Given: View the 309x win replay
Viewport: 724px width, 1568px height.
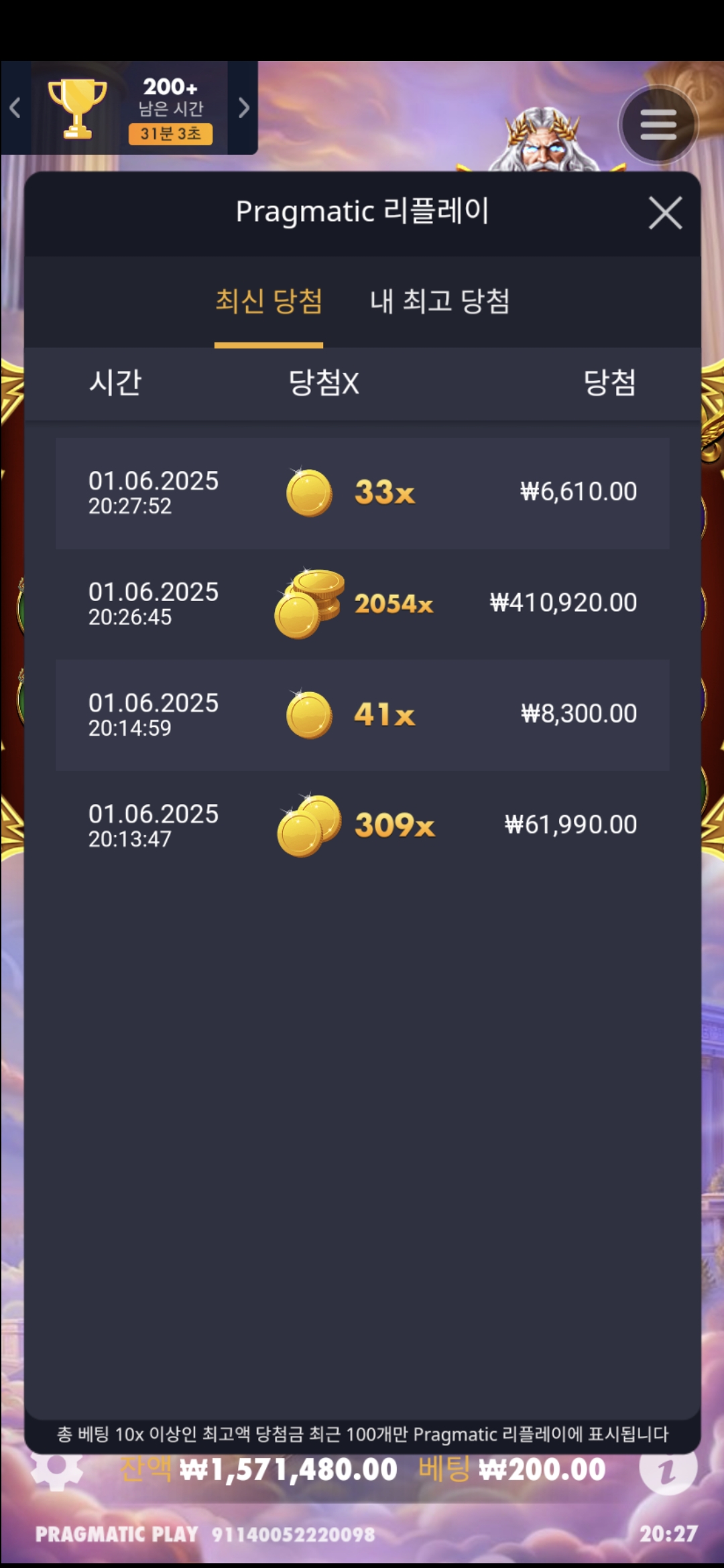Looking at the screenshot, I should click(362, 826).
